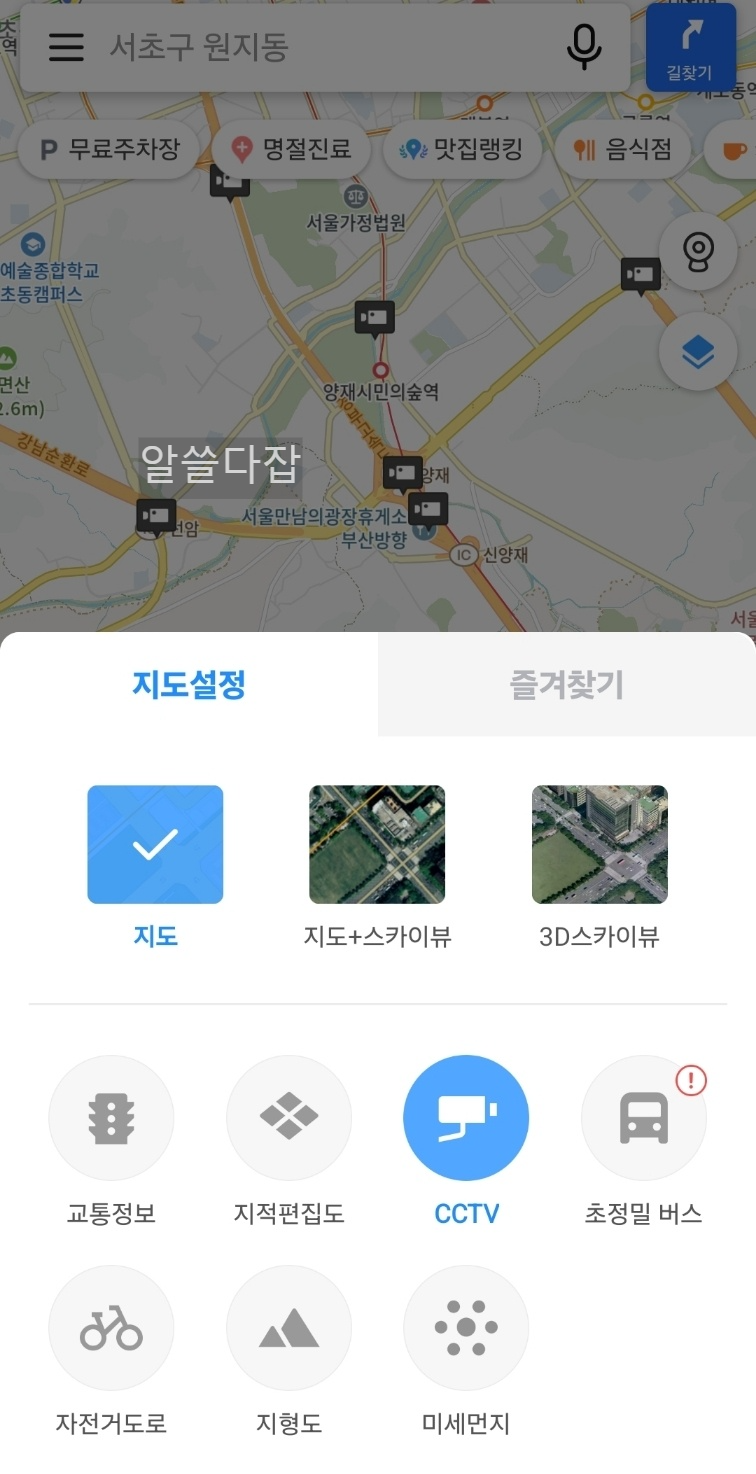Viewport: 756px width, 1474px height.
Task: Open the 맛집랭킹 ranking filter
Action: tap(462, 148)
